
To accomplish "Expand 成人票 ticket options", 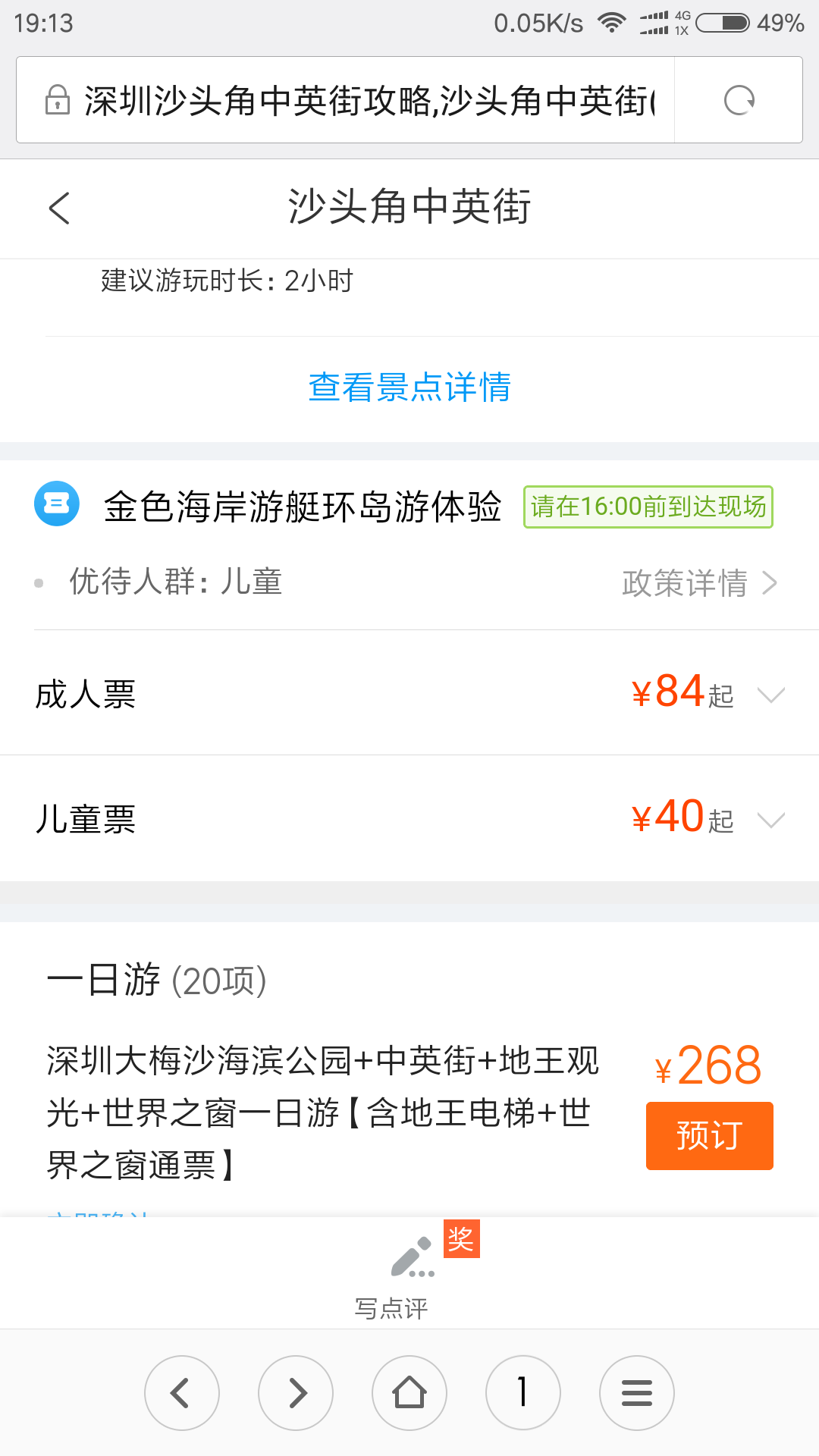I will click(x=770, y=694).
